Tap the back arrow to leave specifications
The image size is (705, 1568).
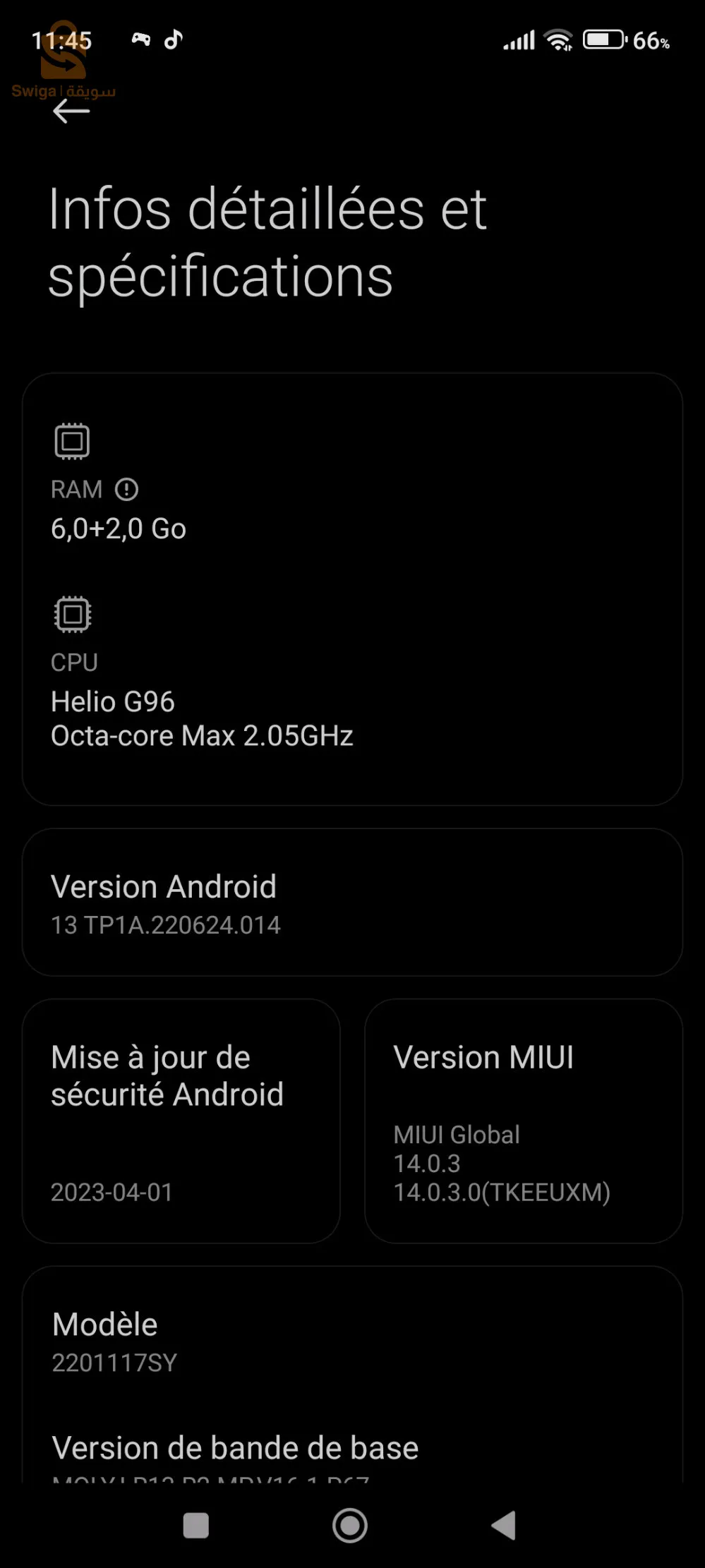click(x=68, y=111)
